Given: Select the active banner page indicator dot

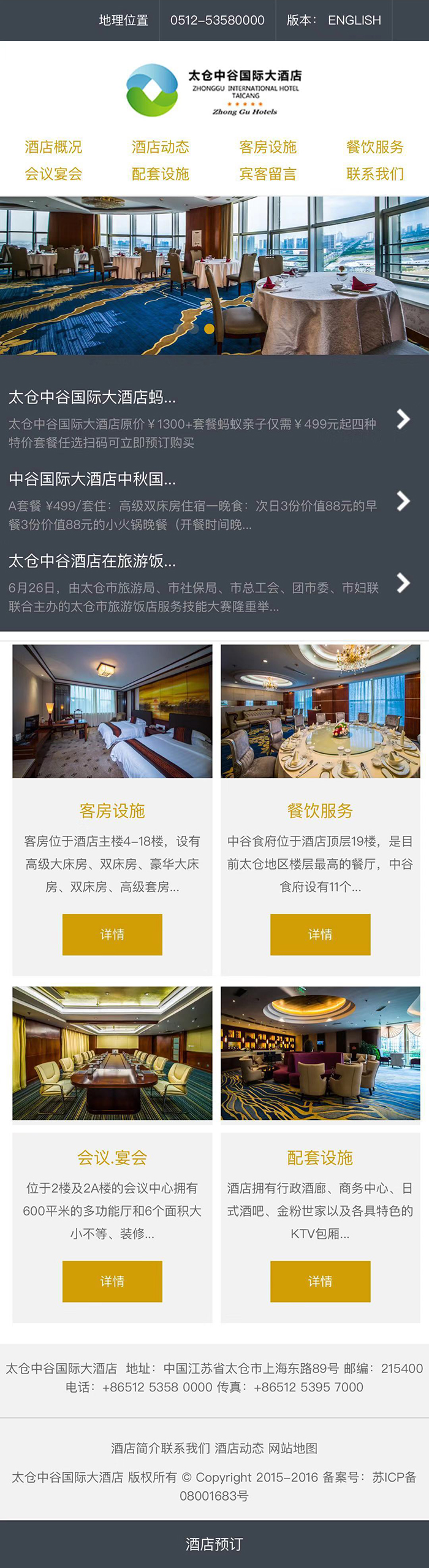Looking at the screenshot, I should click(209, 329).
